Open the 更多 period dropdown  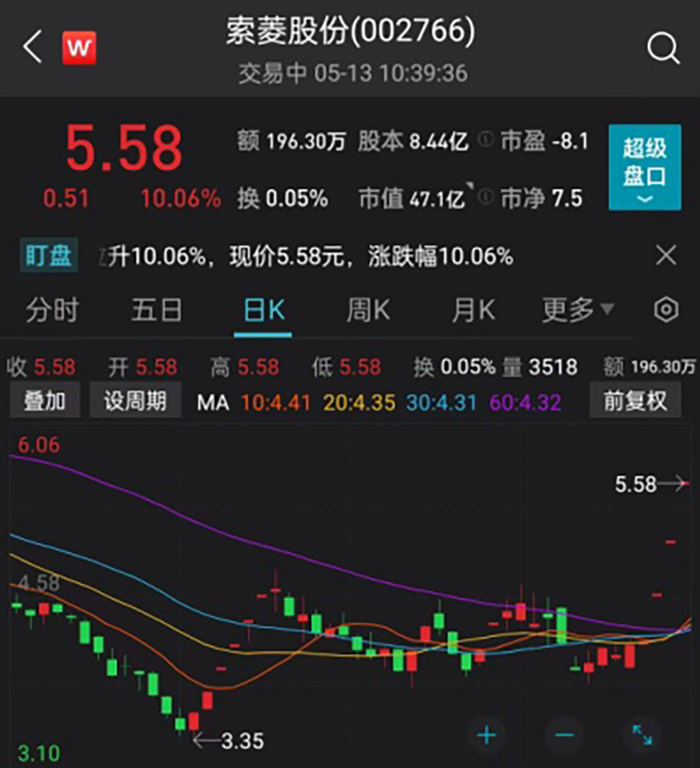578,310
